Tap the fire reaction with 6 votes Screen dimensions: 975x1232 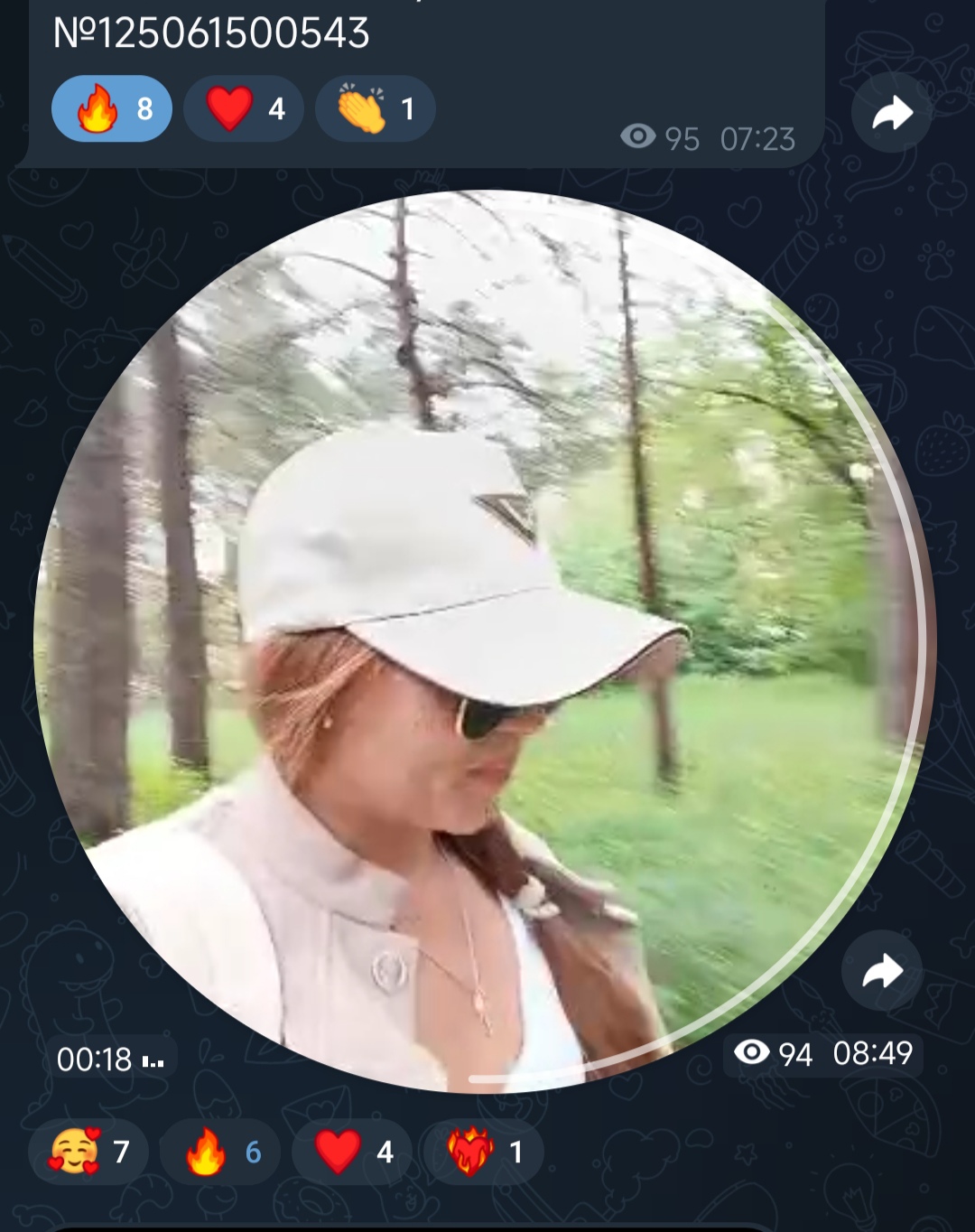[220, 1152]
